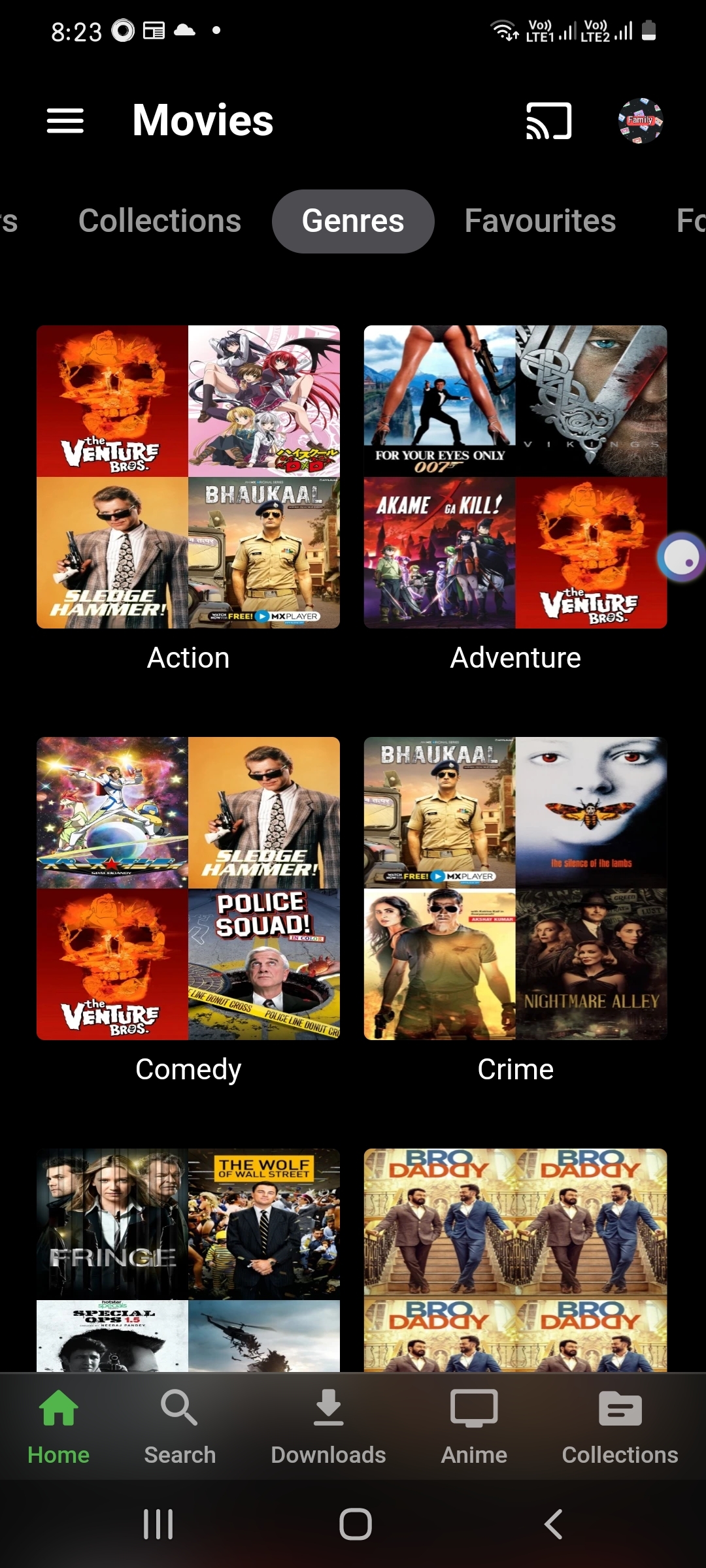
Task: Switch to the Collections tab
Action: click(159, 221)
